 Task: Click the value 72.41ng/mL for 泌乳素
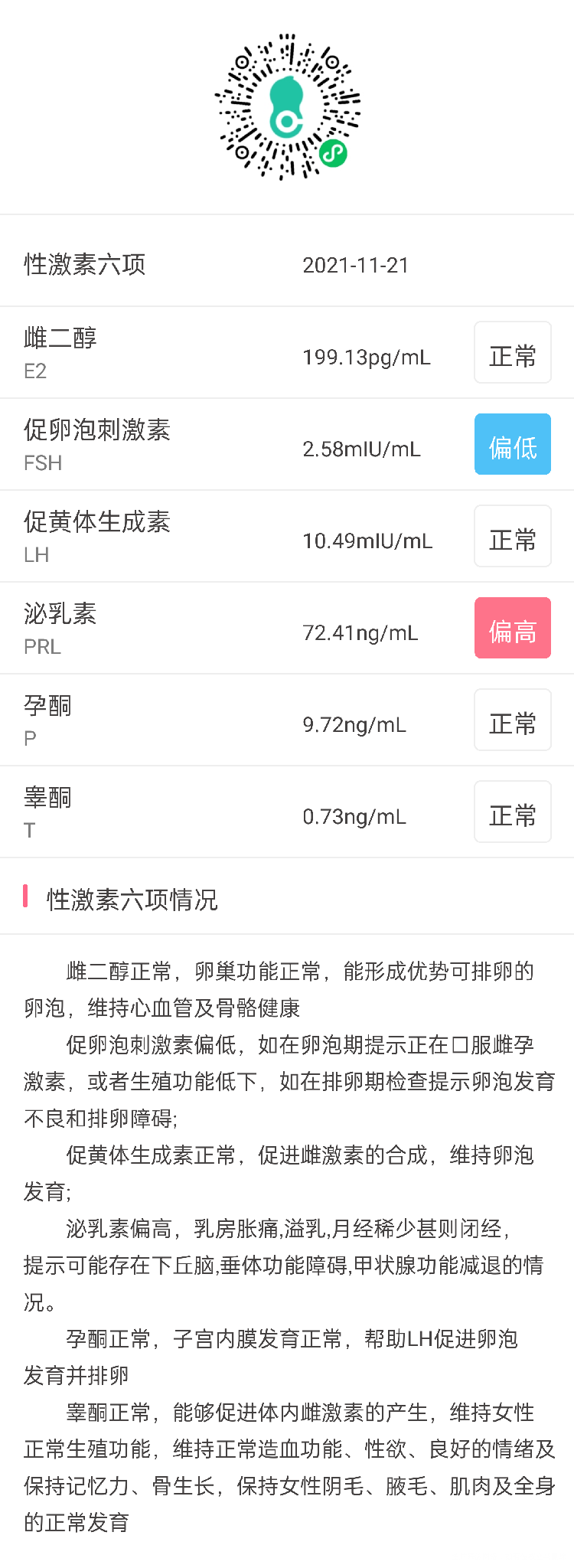click(x=360, y=633)
